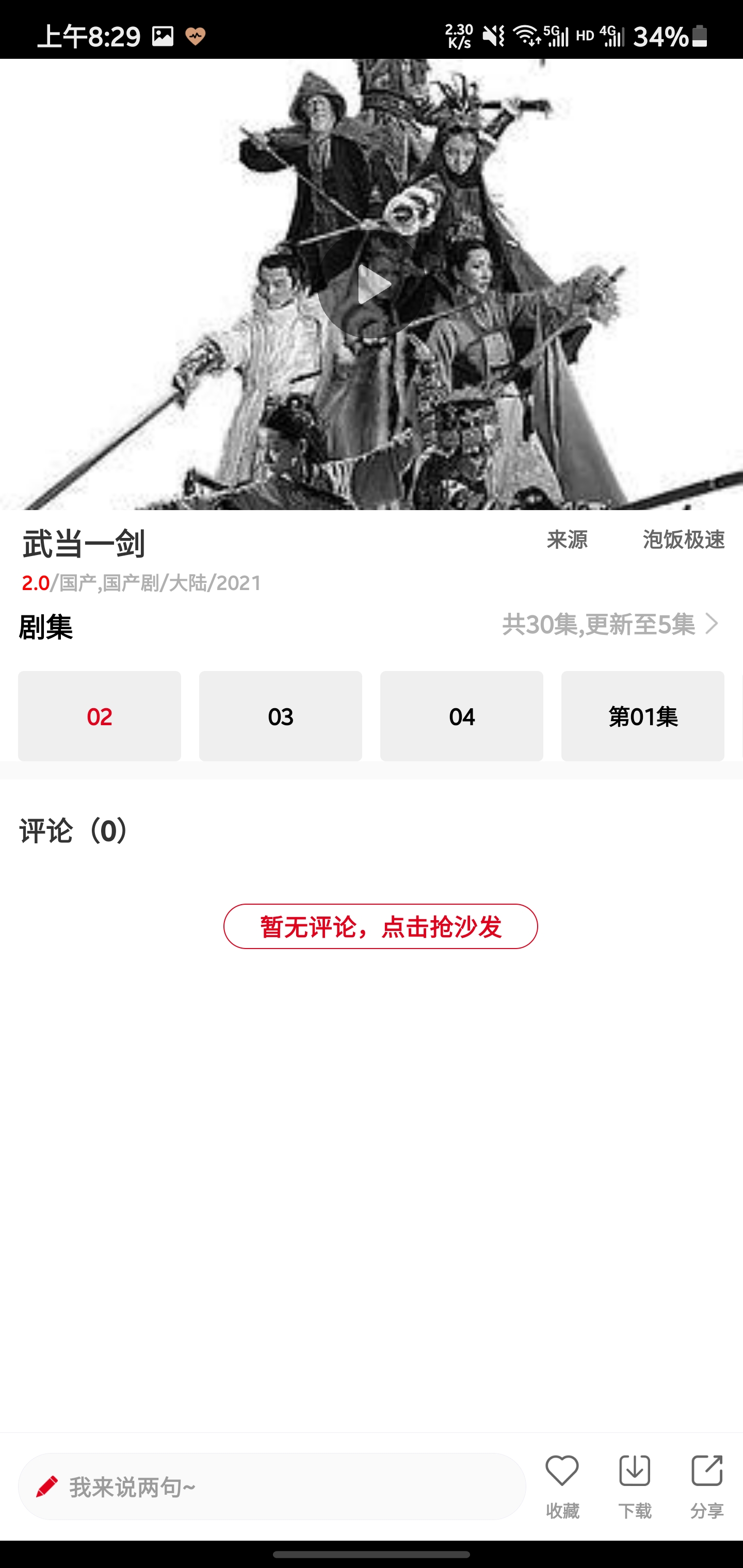The height and width of the screenshot is (1568, 743).
Task: Play the 武当一剑 video
Action: coord(372,284)
